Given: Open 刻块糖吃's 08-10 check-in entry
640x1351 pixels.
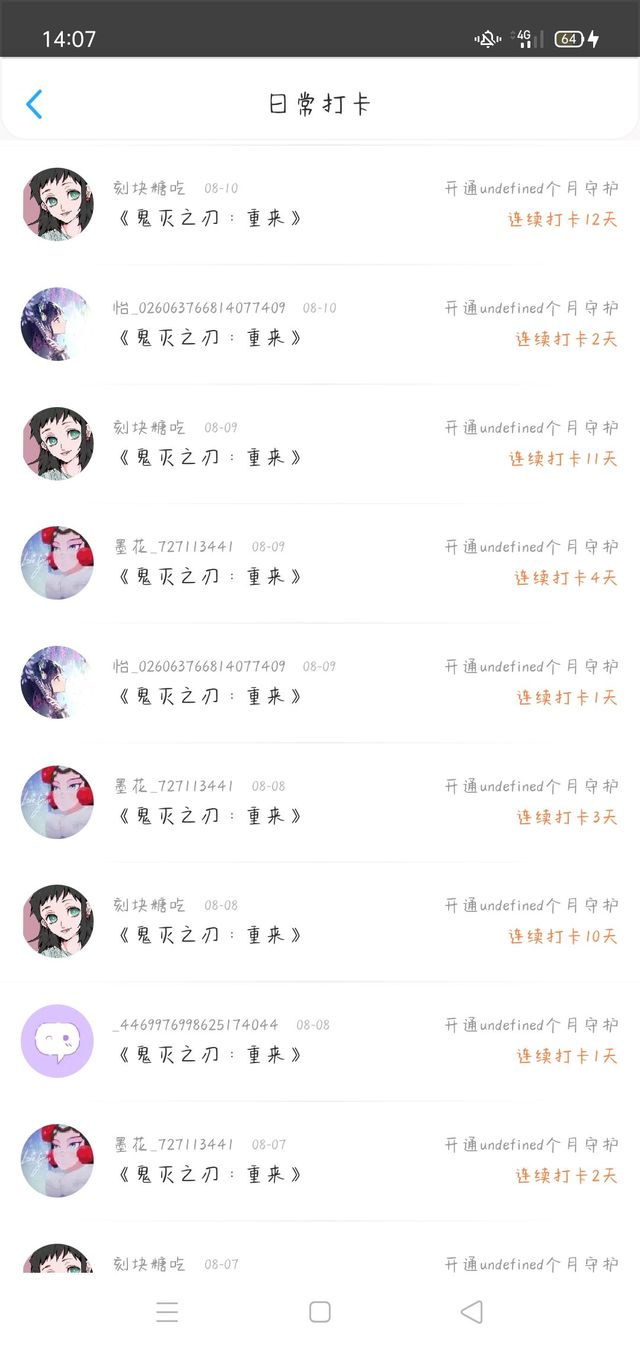Looking at the screenshot, I should coord(320,204).
